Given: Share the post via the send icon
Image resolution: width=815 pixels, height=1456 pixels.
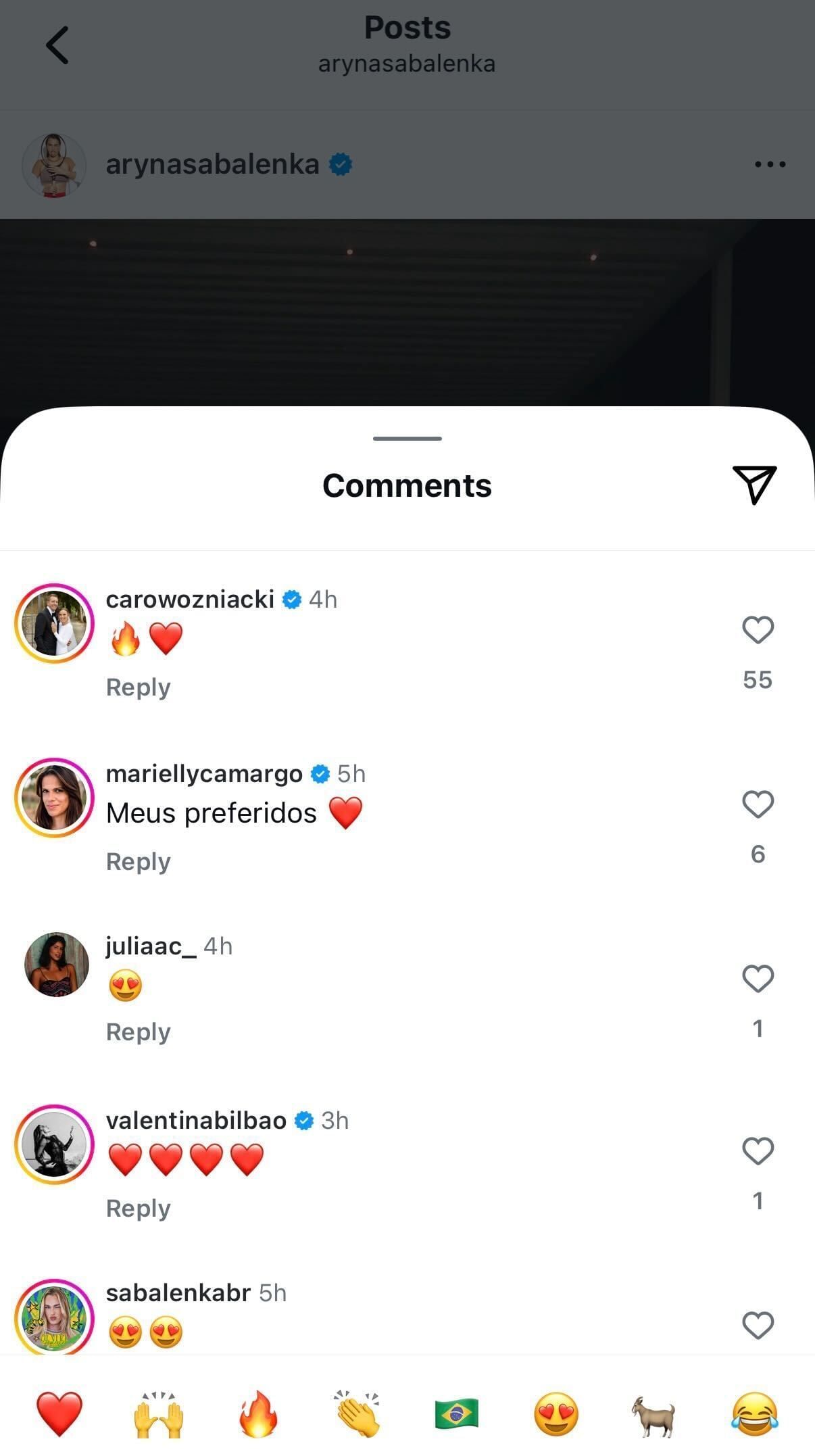Looking at the screenshot, I should (x=754, y=485).
